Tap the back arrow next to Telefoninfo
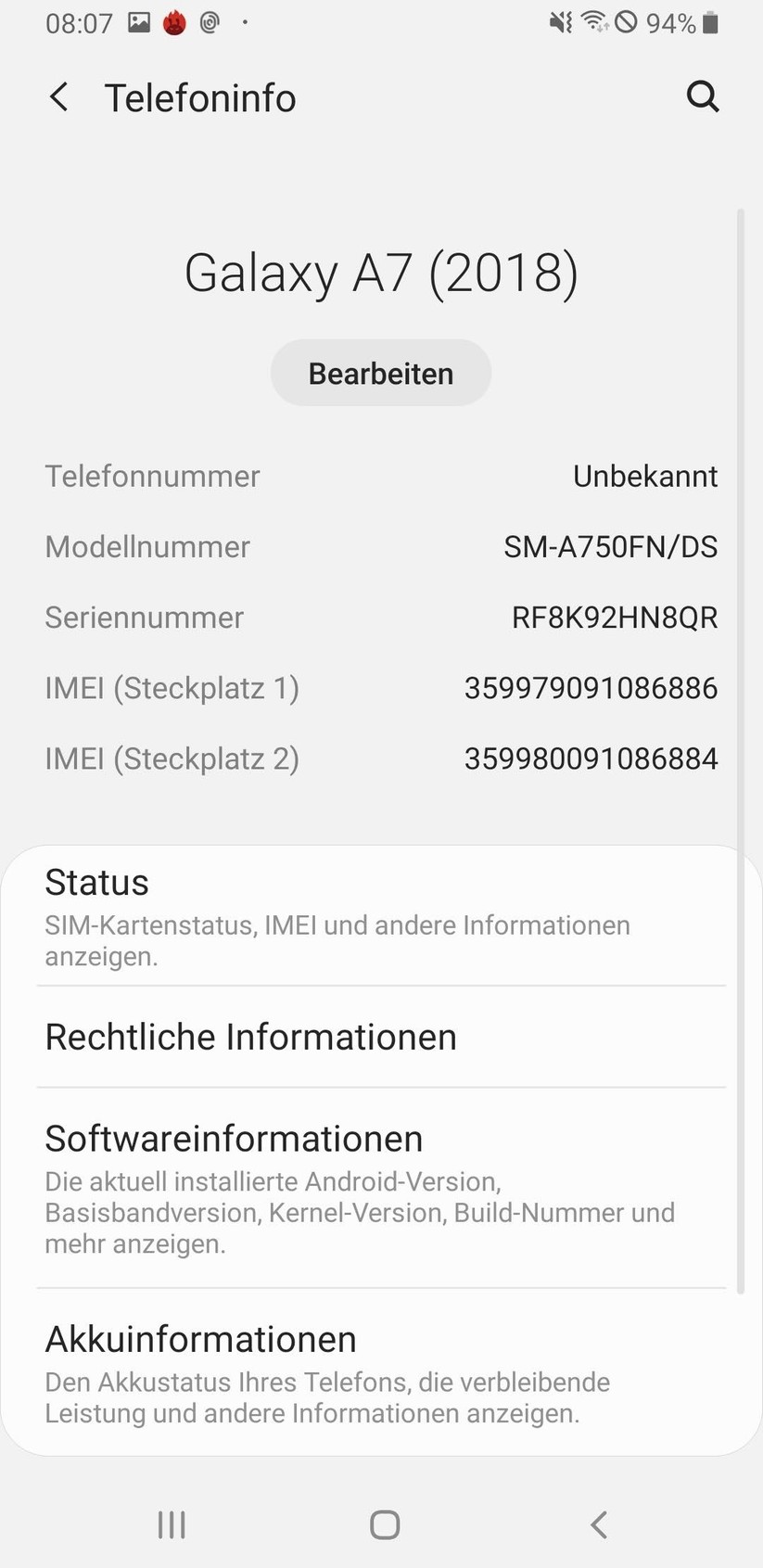This screenshot has height=1568, width=763. (x=59, y=96)
